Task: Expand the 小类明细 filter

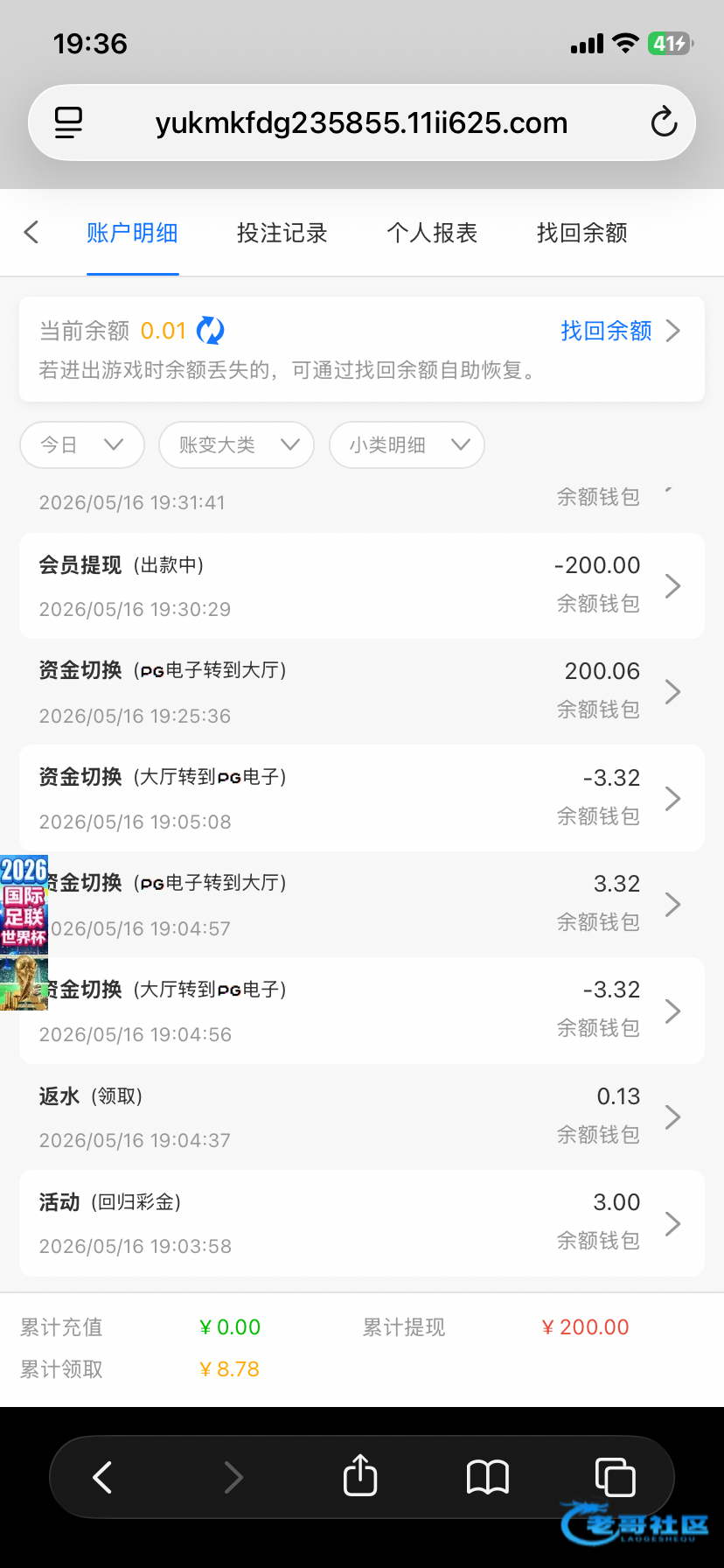Action: pos(407,444)
